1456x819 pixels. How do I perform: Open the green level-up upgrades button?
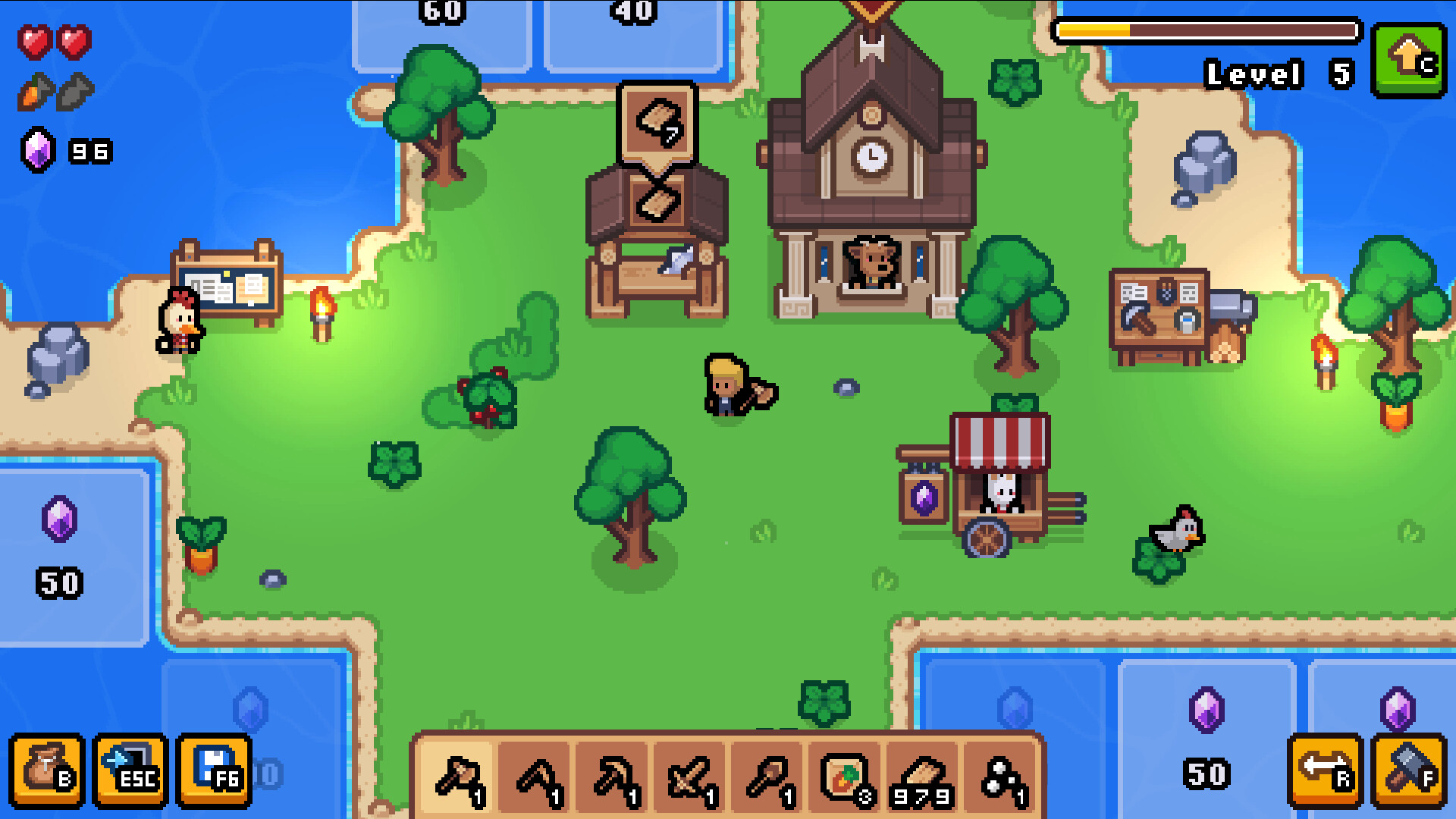[x=1409, y=61]
